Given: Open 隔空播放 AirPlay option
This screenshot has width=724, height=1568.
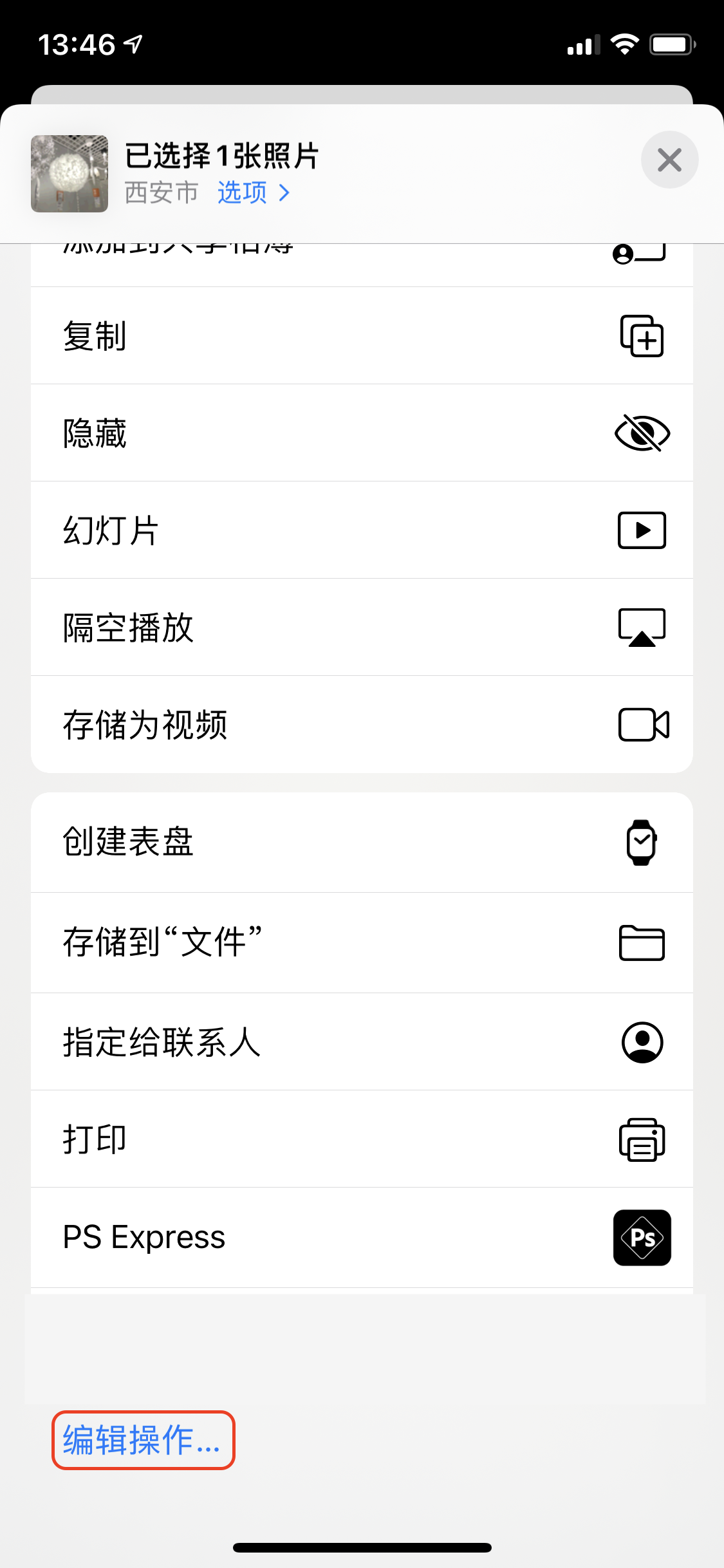Looking at the screenshot, I should [362, 628].
